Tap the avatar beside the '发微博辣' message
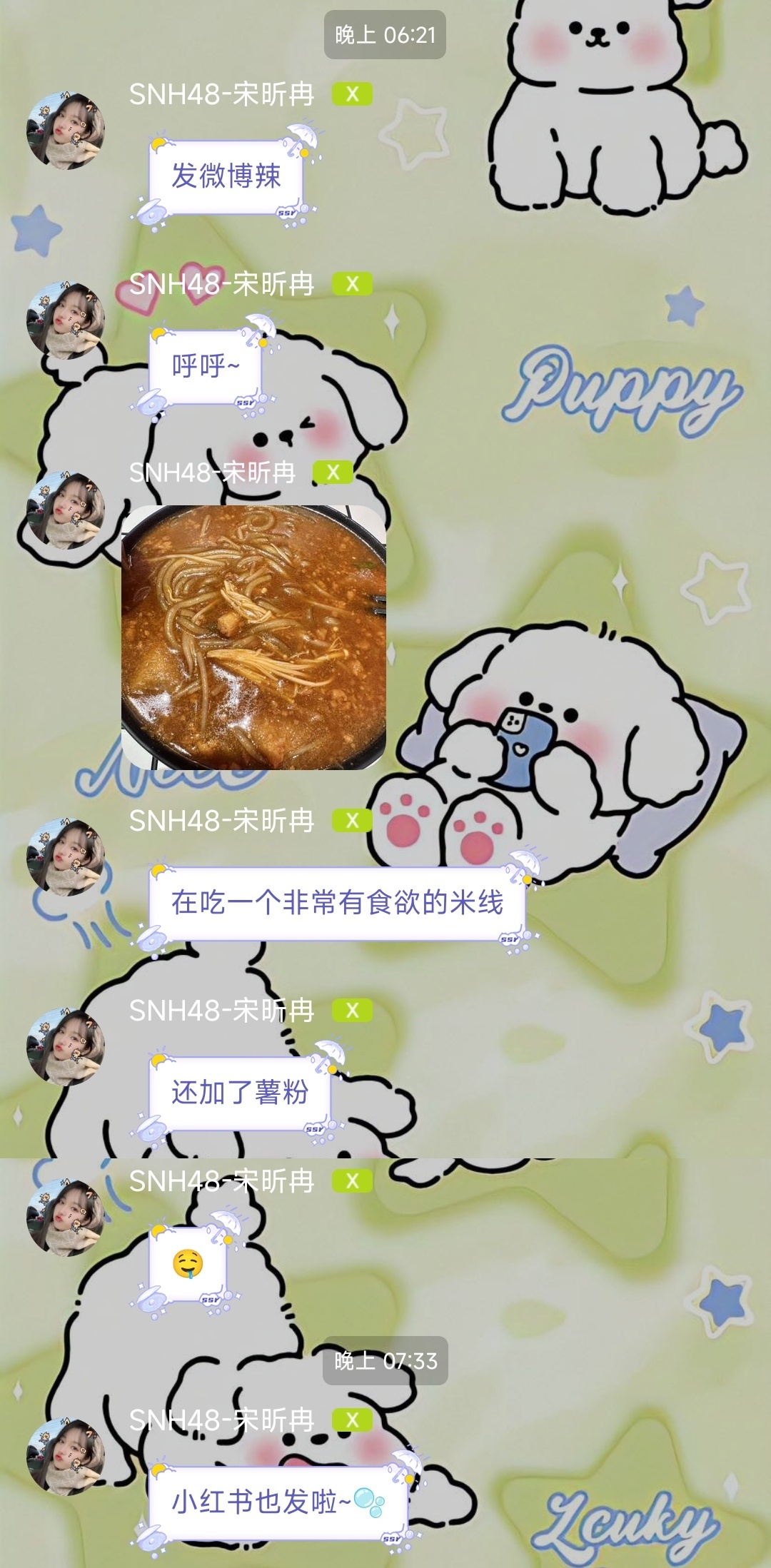 point(66,130)
